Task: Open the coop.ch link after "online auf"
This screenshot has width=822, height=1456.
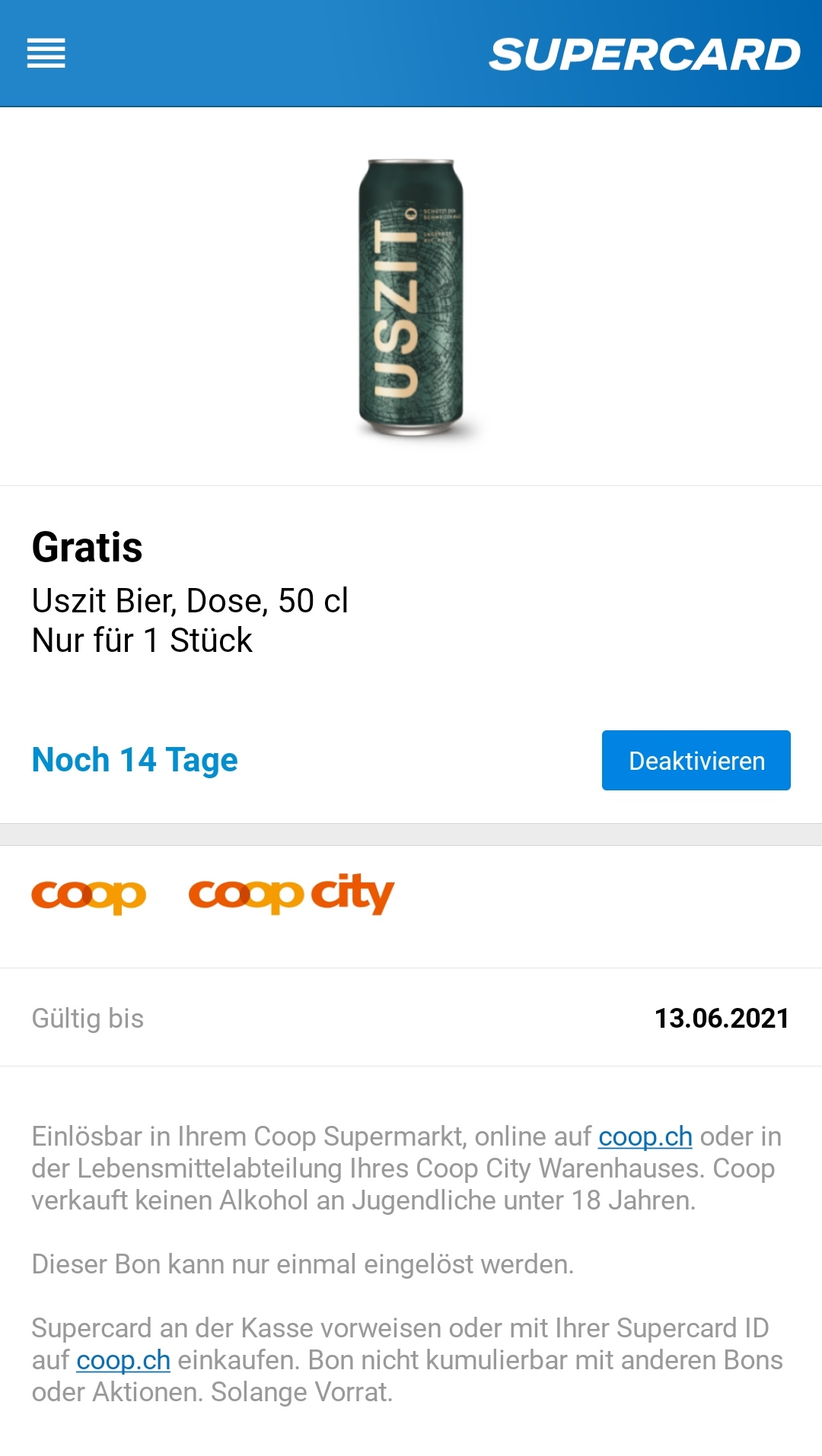Action: (x=645, y=1137)
